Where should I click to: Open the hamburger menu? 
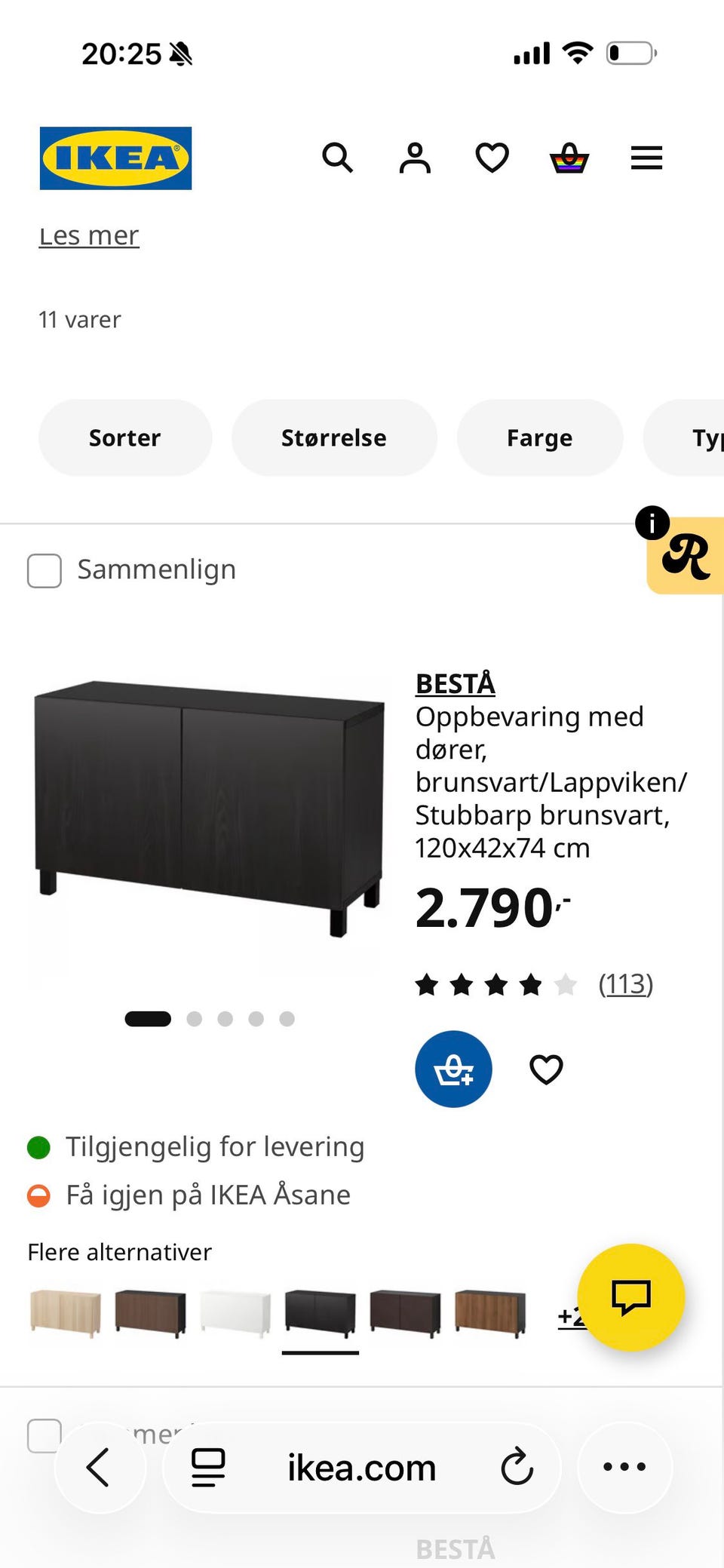(646, 158)
